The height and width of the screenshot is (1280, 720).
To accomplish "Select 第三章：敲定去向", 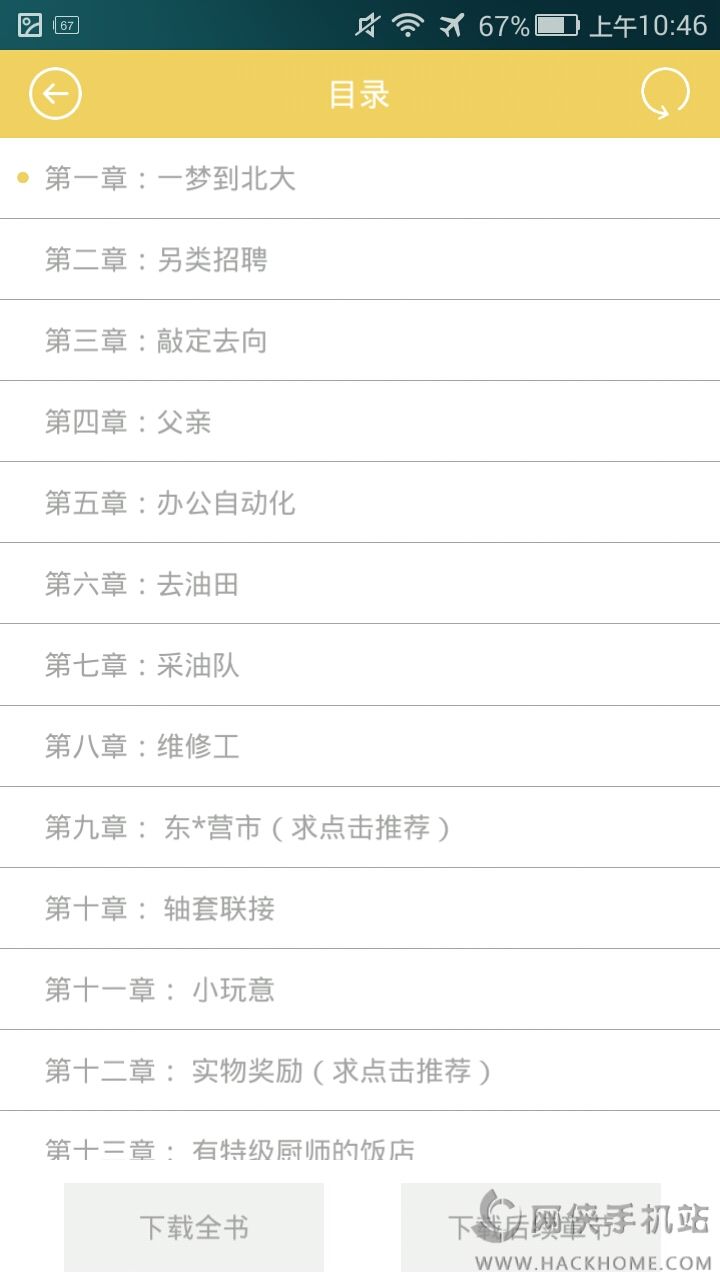I will pos(156,341).
